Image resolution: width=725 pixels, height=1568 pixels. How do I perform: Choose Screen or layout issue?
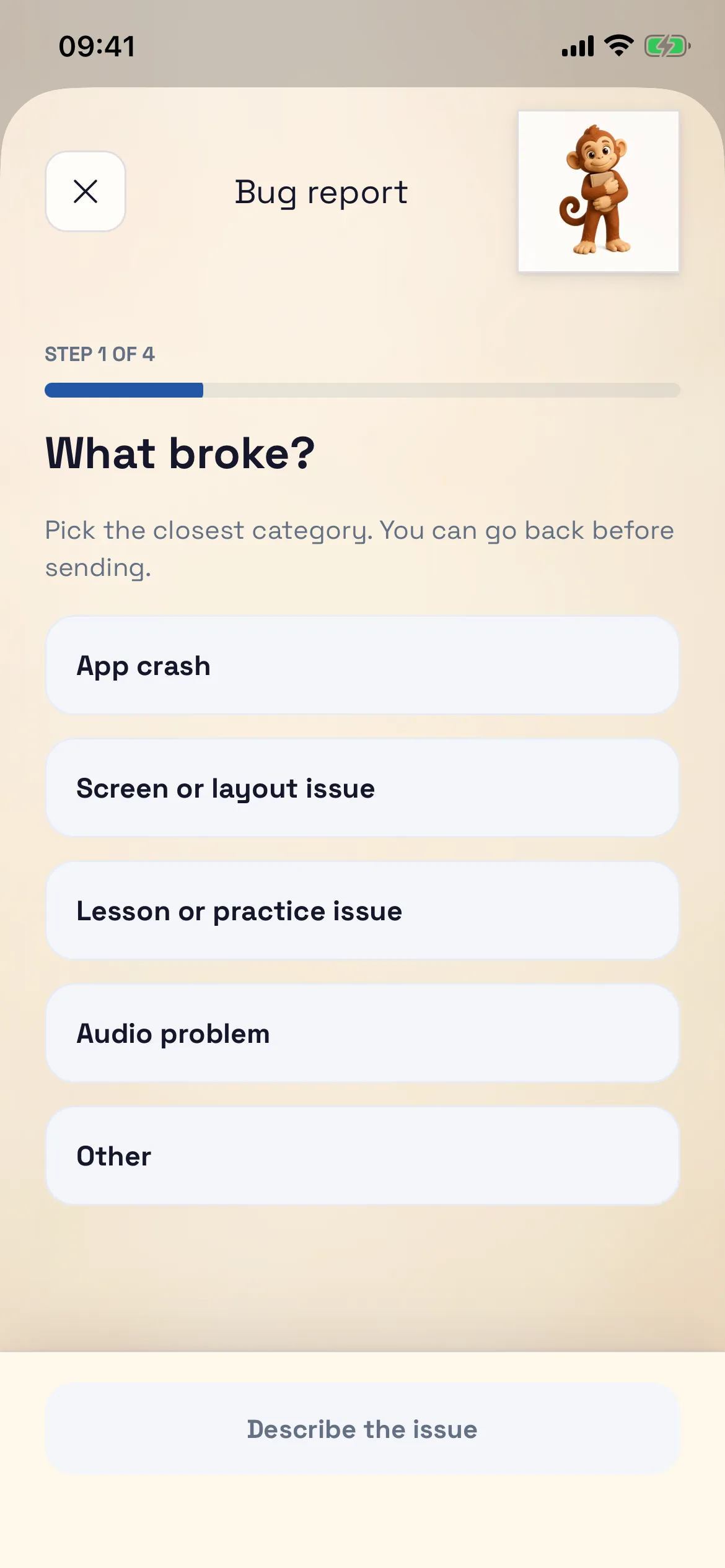click(x=362, y=788)
